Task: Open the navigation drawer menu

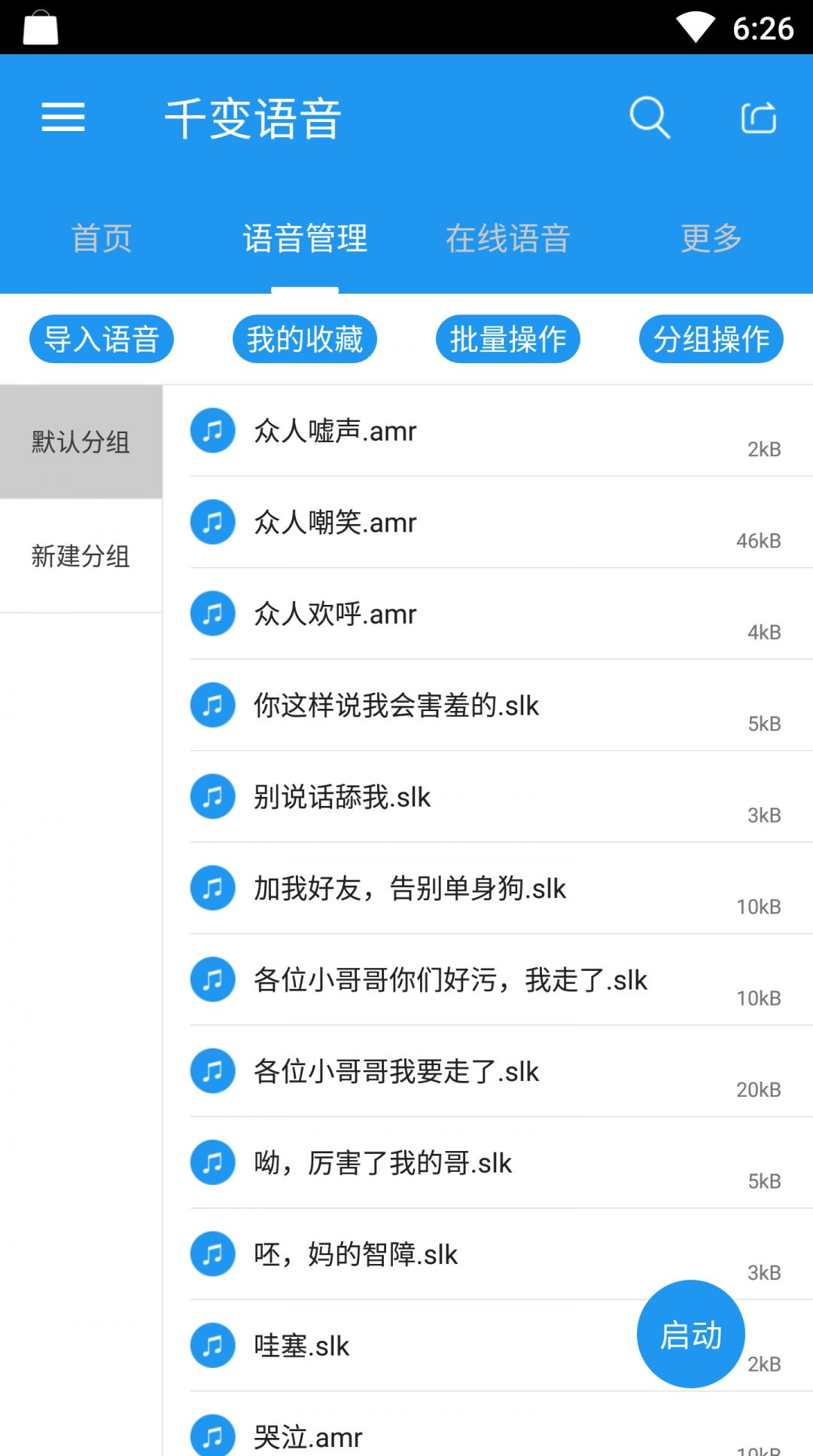Action: (63, 117)
